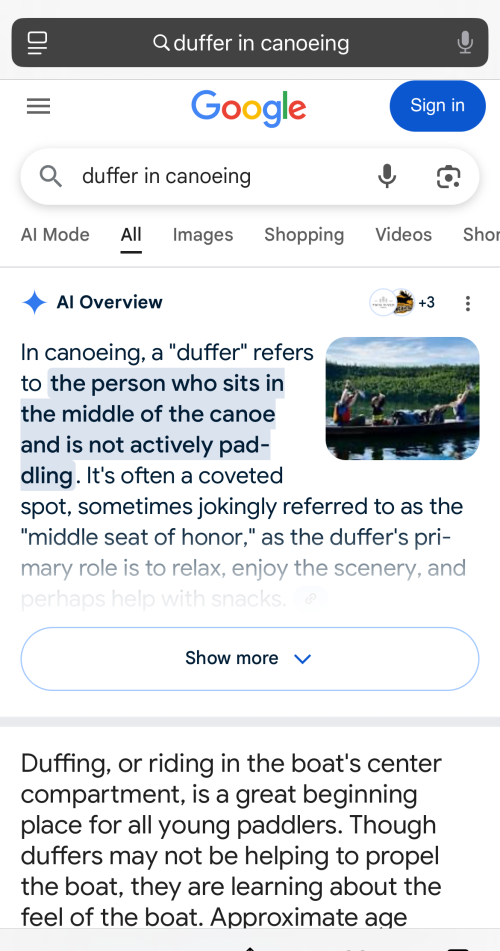
Task: Open the AI Overview three-dot menu
Action: coord(467,303)
